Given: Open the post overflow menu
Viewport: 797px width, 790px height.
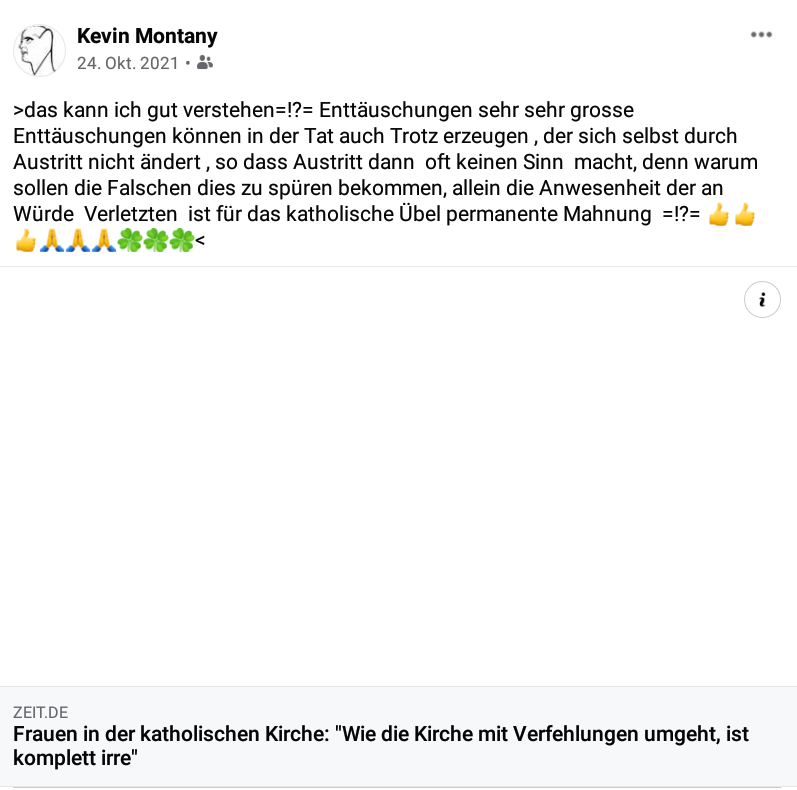Looking at the screenshot, I should (x=761, y=35).
